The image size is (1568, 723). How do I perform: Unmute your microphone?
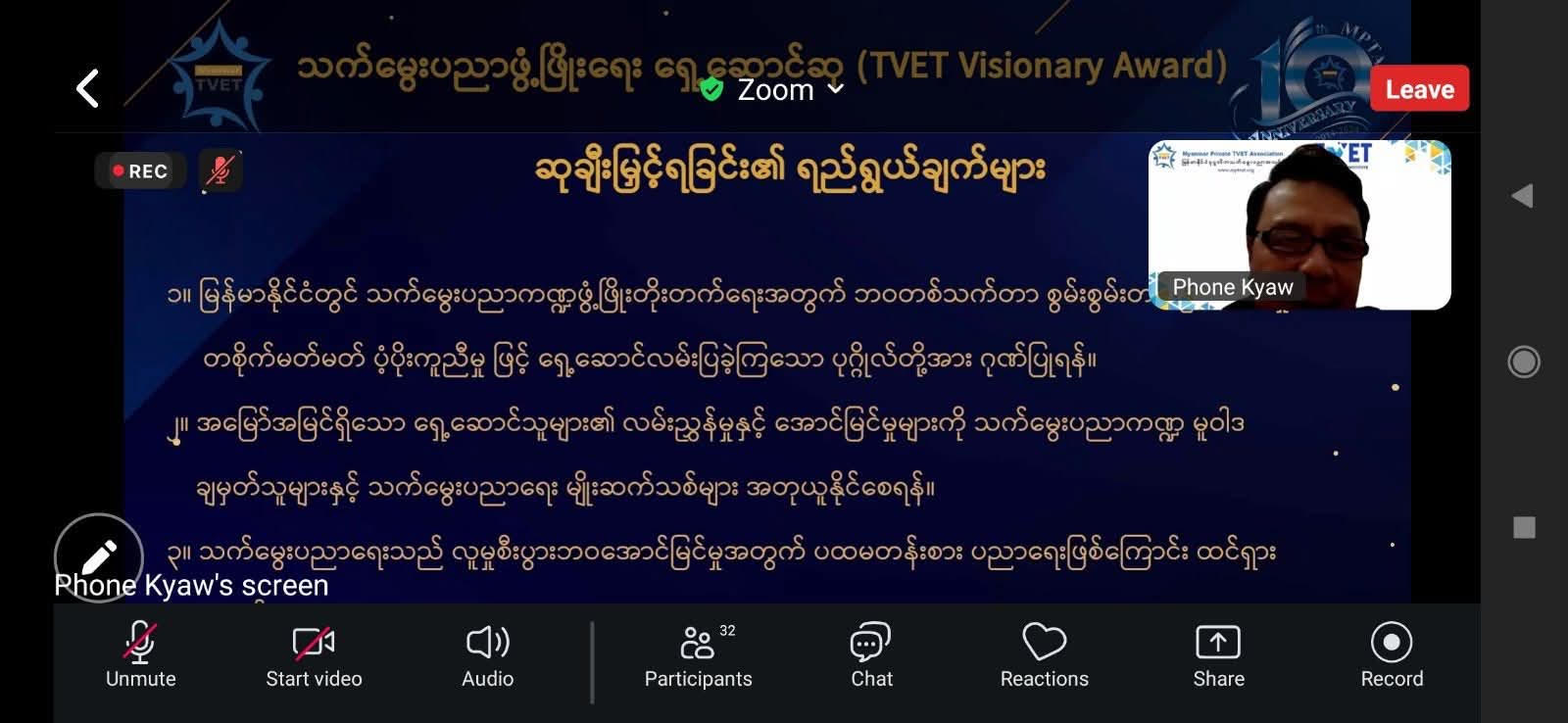point(140,654)
